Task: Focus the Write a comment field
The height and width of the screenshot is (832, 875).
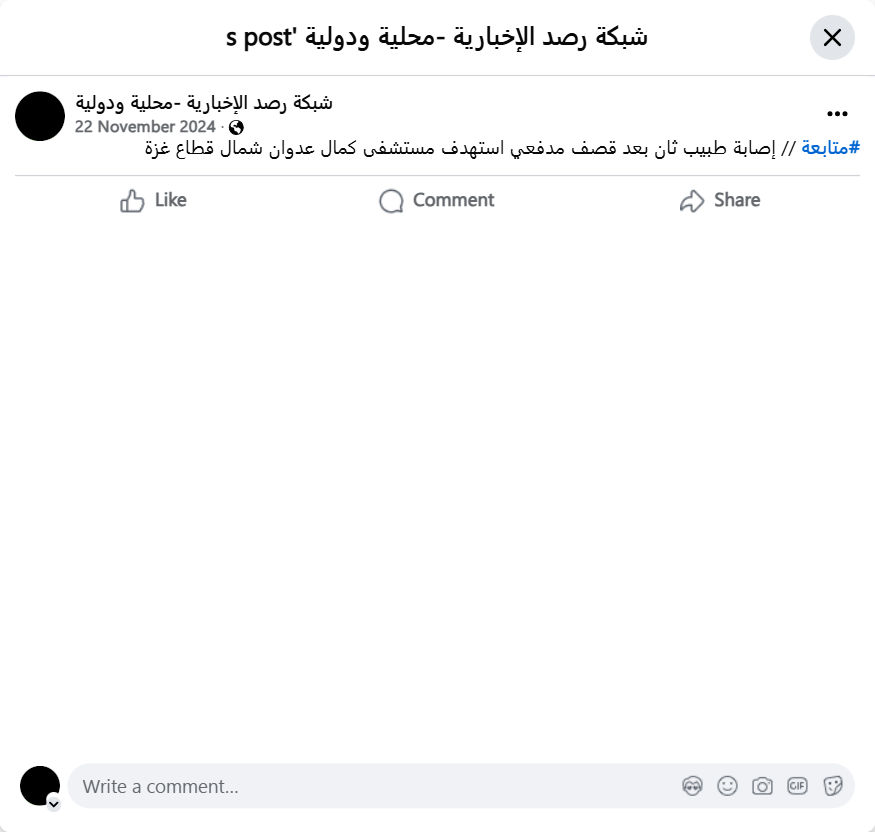Action: click(x=370, y=786)
